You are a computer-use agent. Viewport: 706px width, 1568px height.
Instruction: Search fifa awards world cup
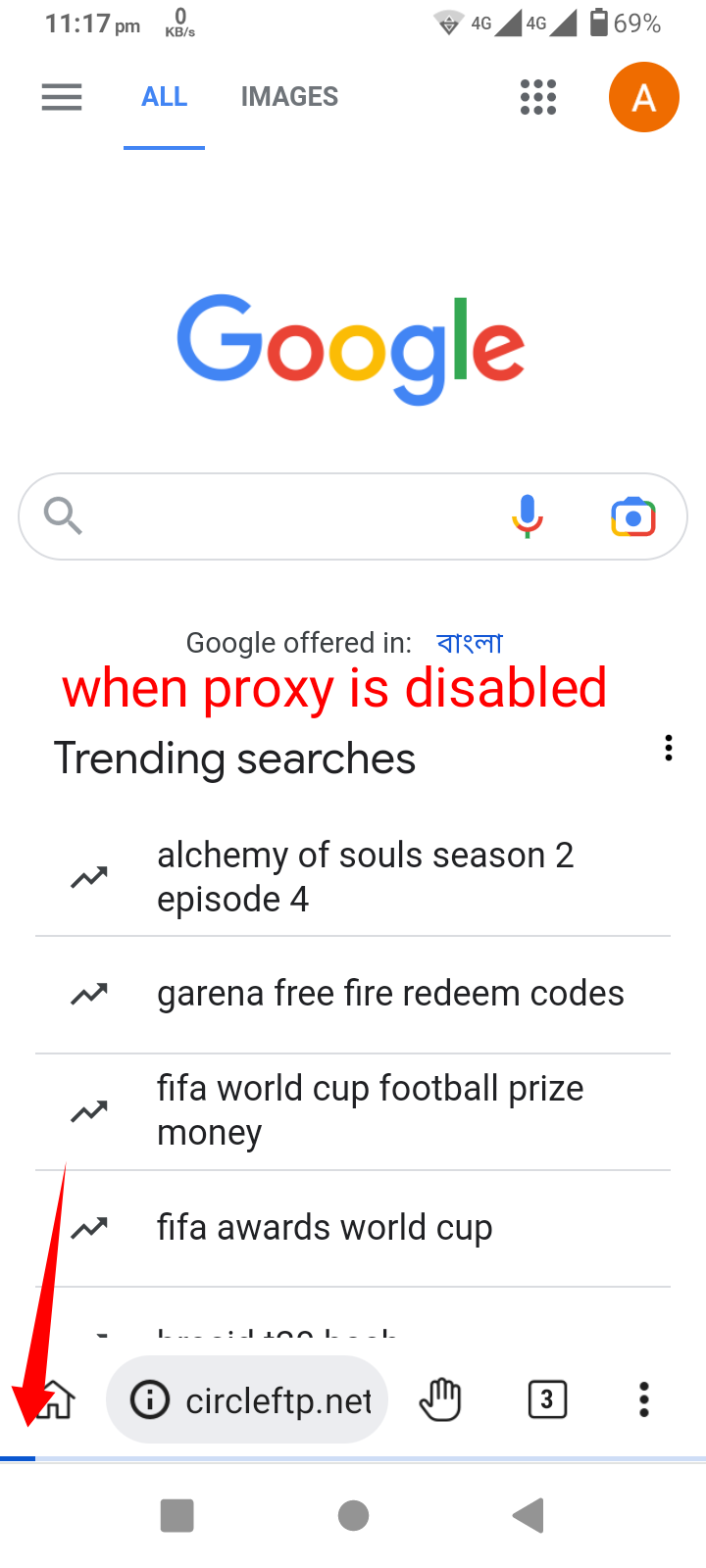point(325,1227)
